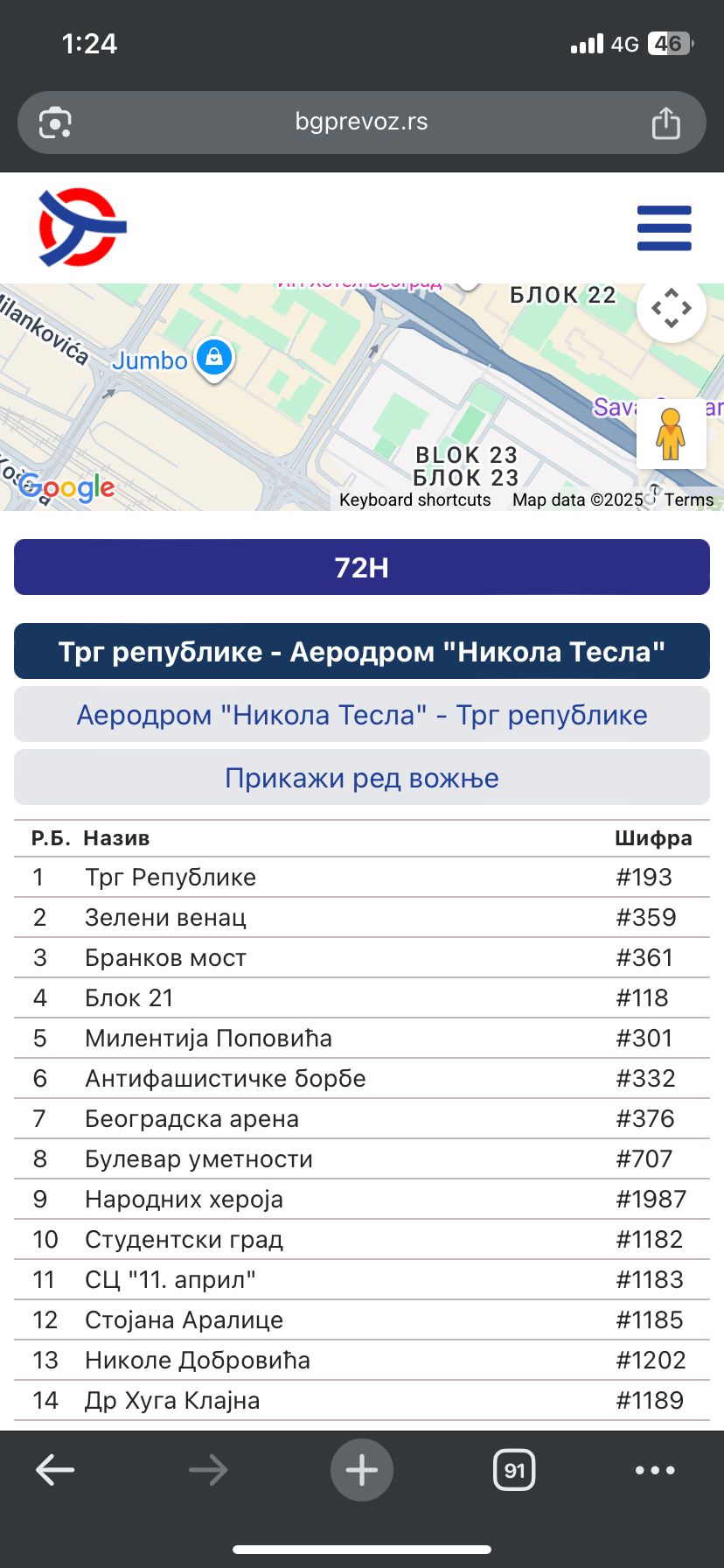Open the Jumbo place marker on map
This screenshot has height=1568, width=724.
point(214,358)
